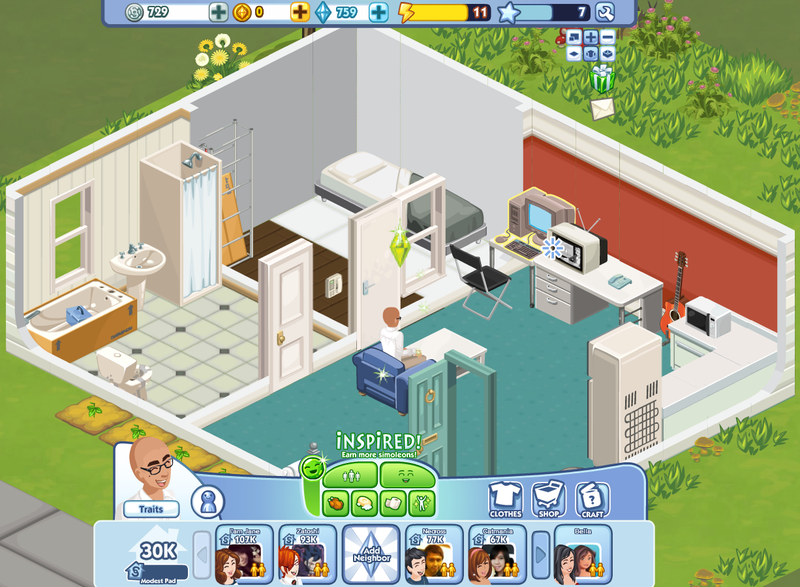Image resolution: width=800 pixels, height=587 pixels.
Task: Add more blue diamonds with plus
Action: (378, 13)
